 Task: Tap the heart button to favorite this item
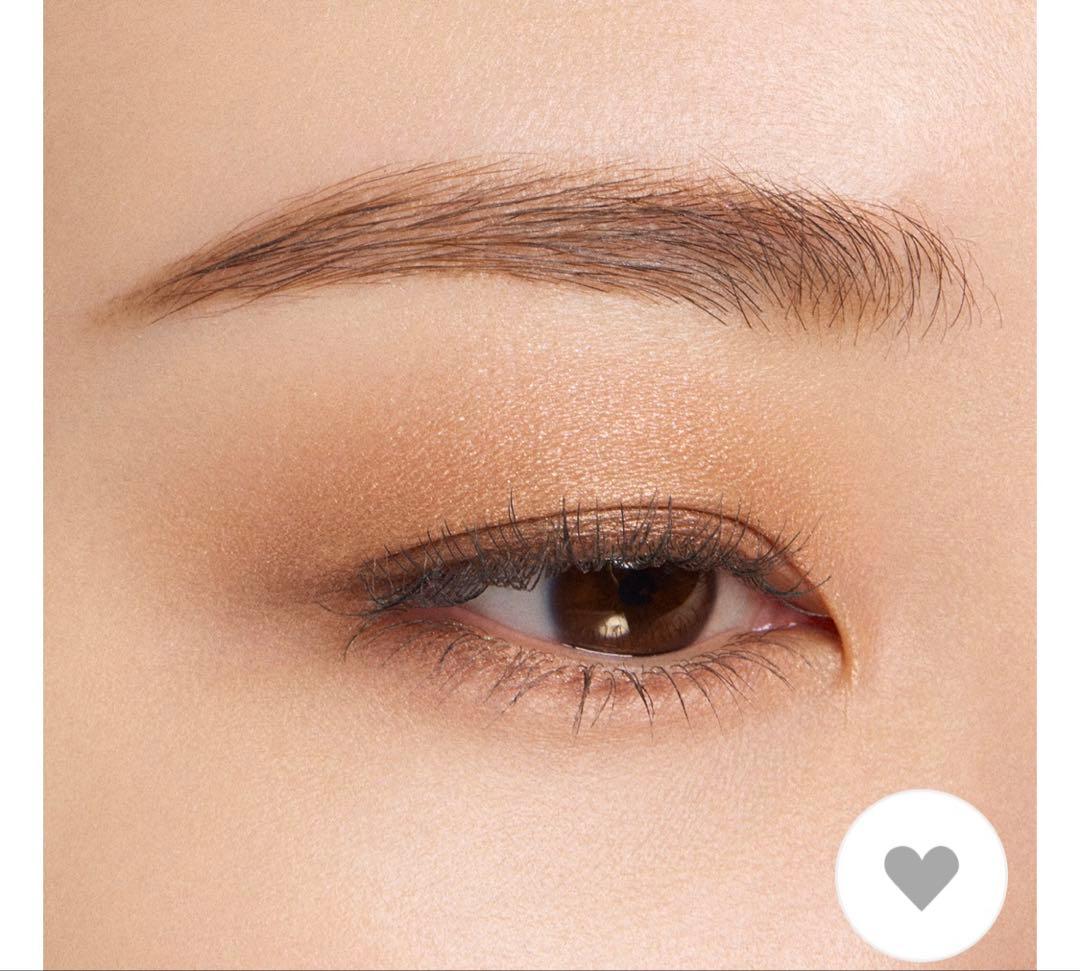921,875
